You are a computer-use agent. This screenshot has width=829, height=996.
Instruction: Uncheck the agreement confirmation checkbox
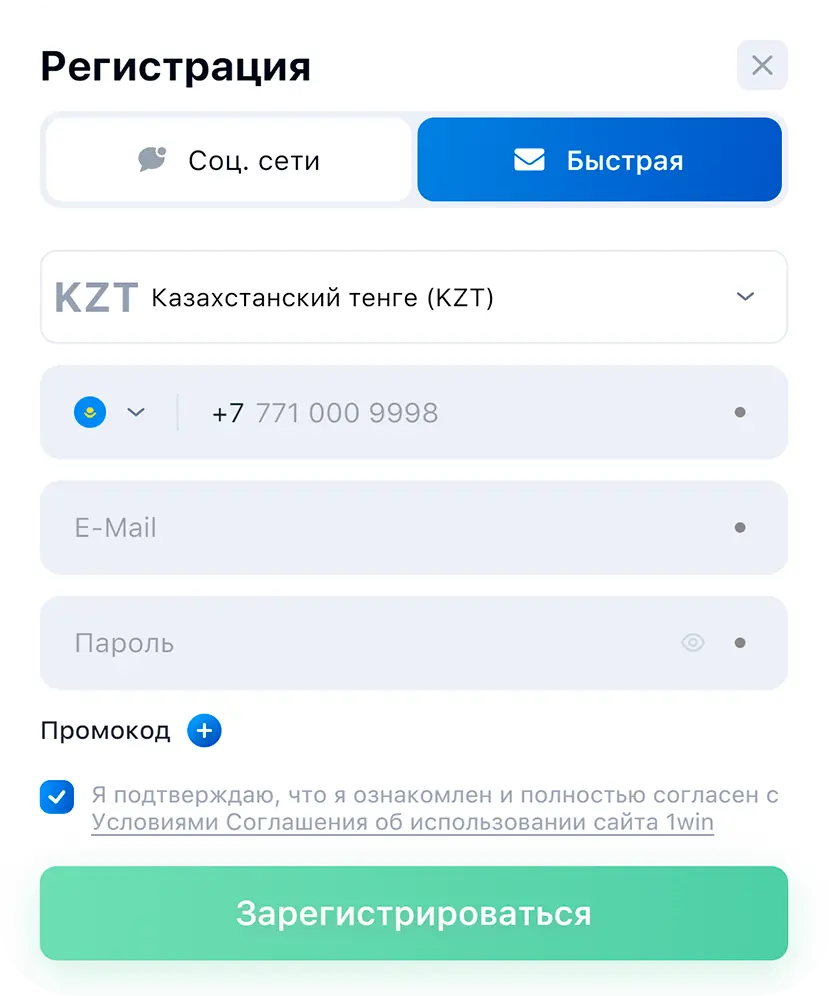pos(57,797)
